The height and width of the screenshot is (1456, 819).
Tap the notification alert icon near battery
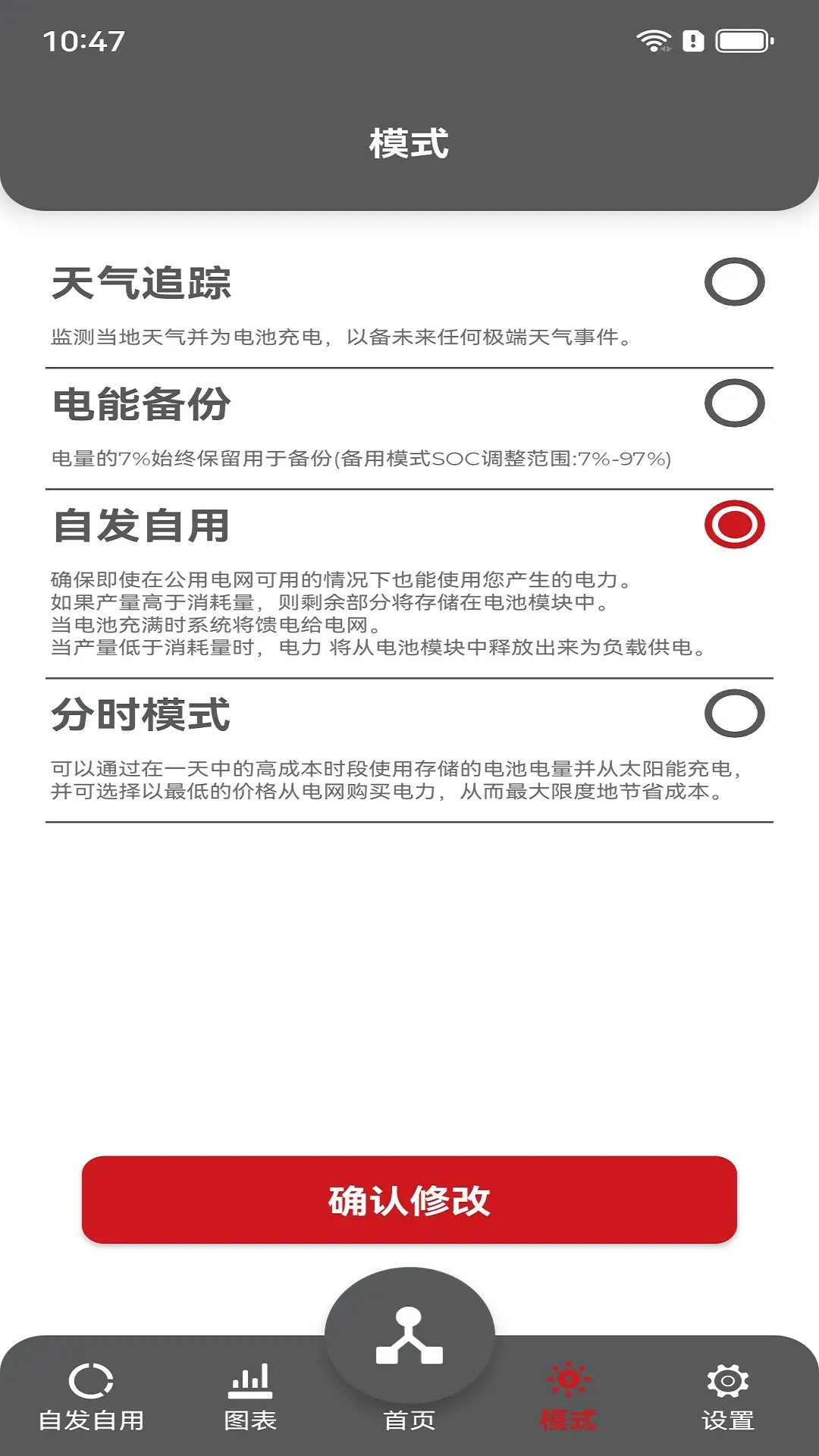coord(692,42)
